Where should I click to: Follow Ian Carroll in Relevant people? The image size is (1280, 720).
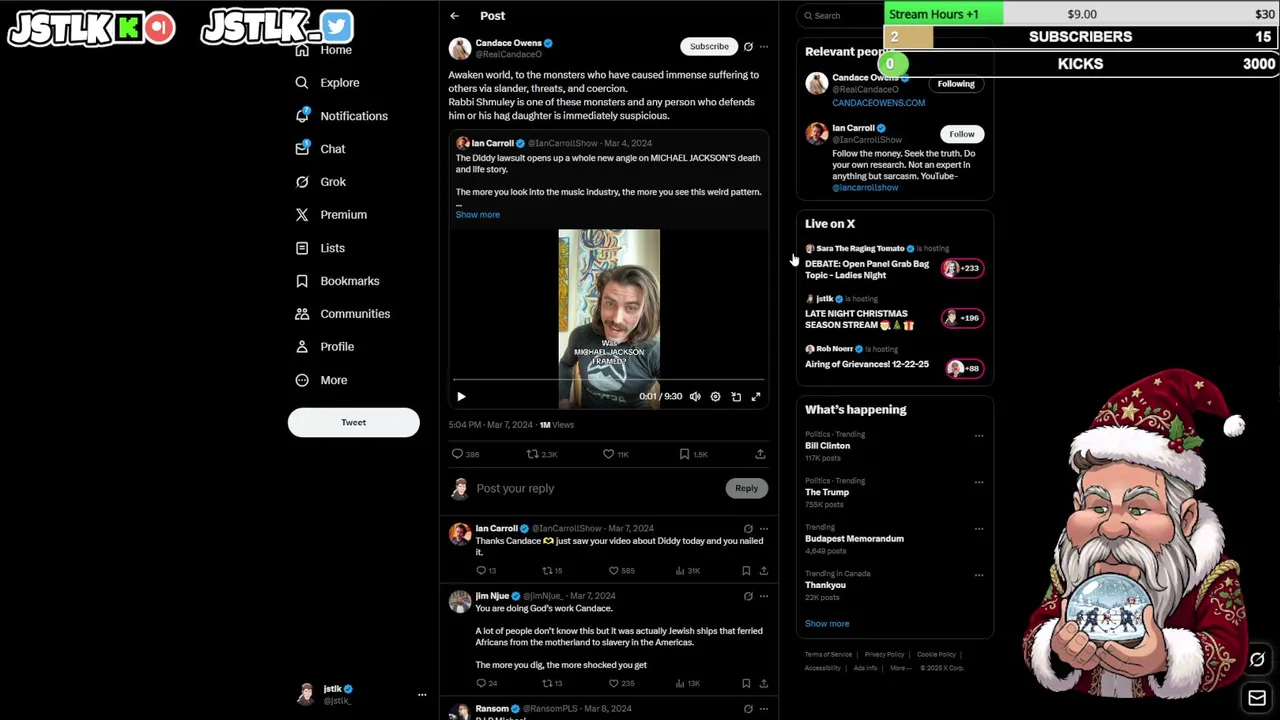pos(961,134)
